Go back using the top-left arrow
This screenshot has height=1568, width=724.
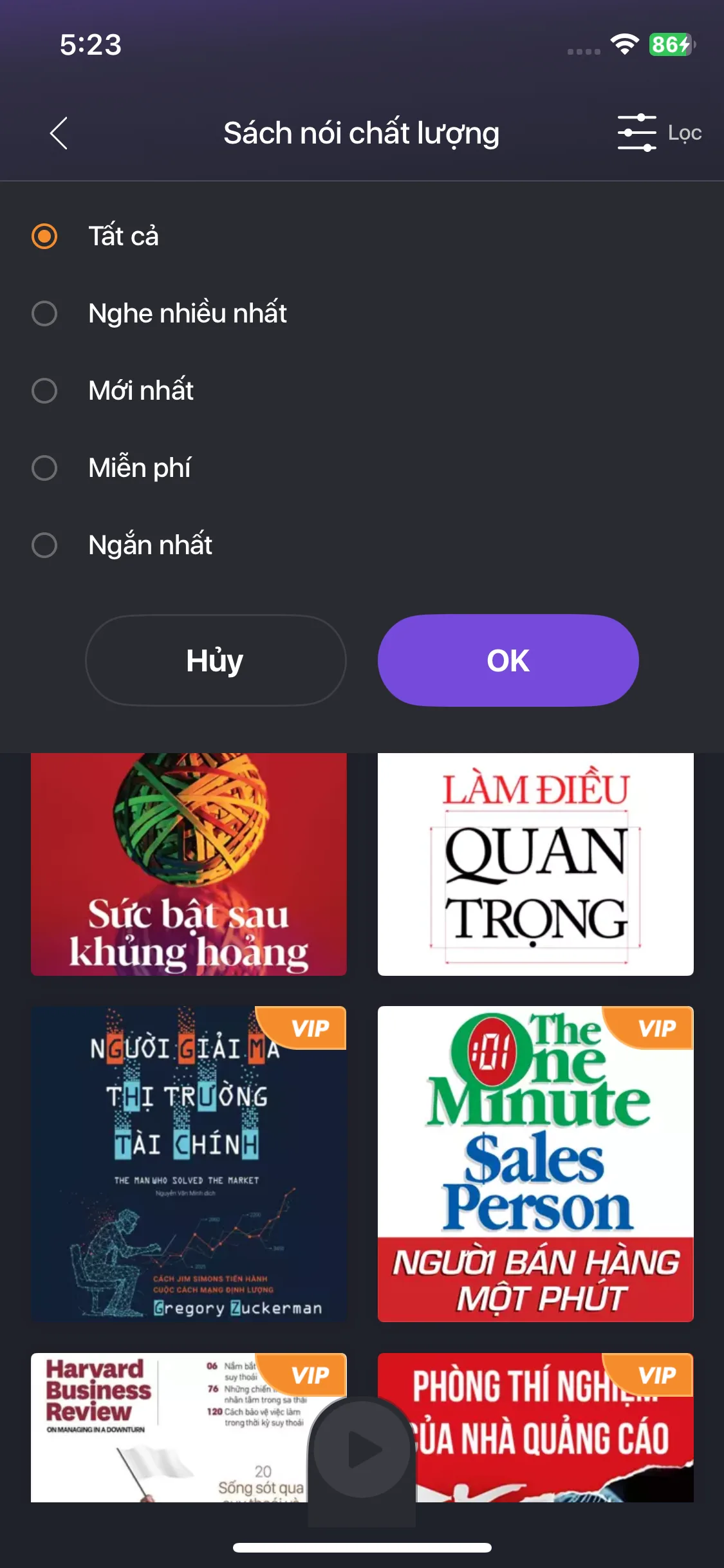tap(59, 133)
